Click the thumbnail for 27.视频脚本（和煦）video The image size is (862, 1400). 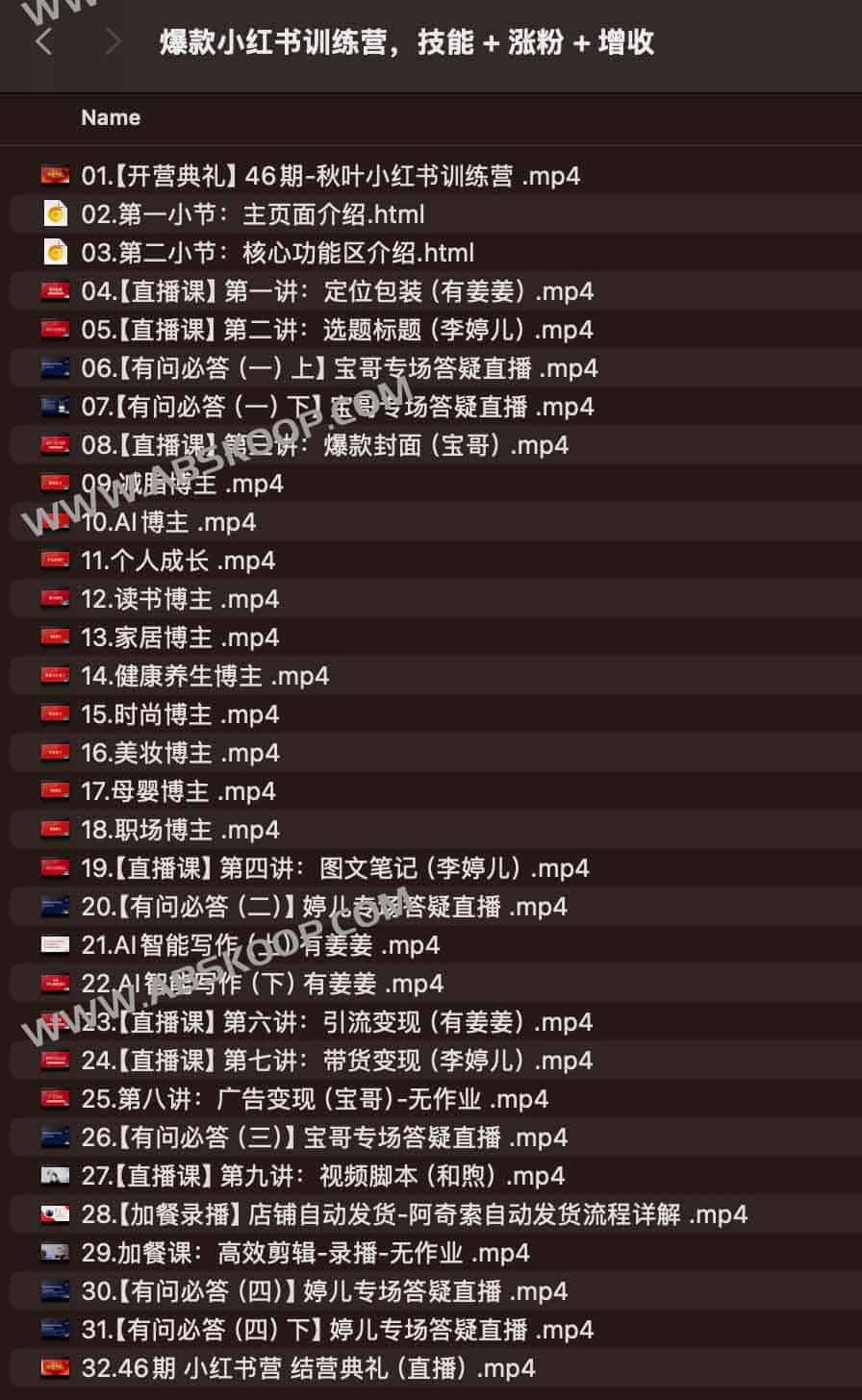pos(55,1175)
